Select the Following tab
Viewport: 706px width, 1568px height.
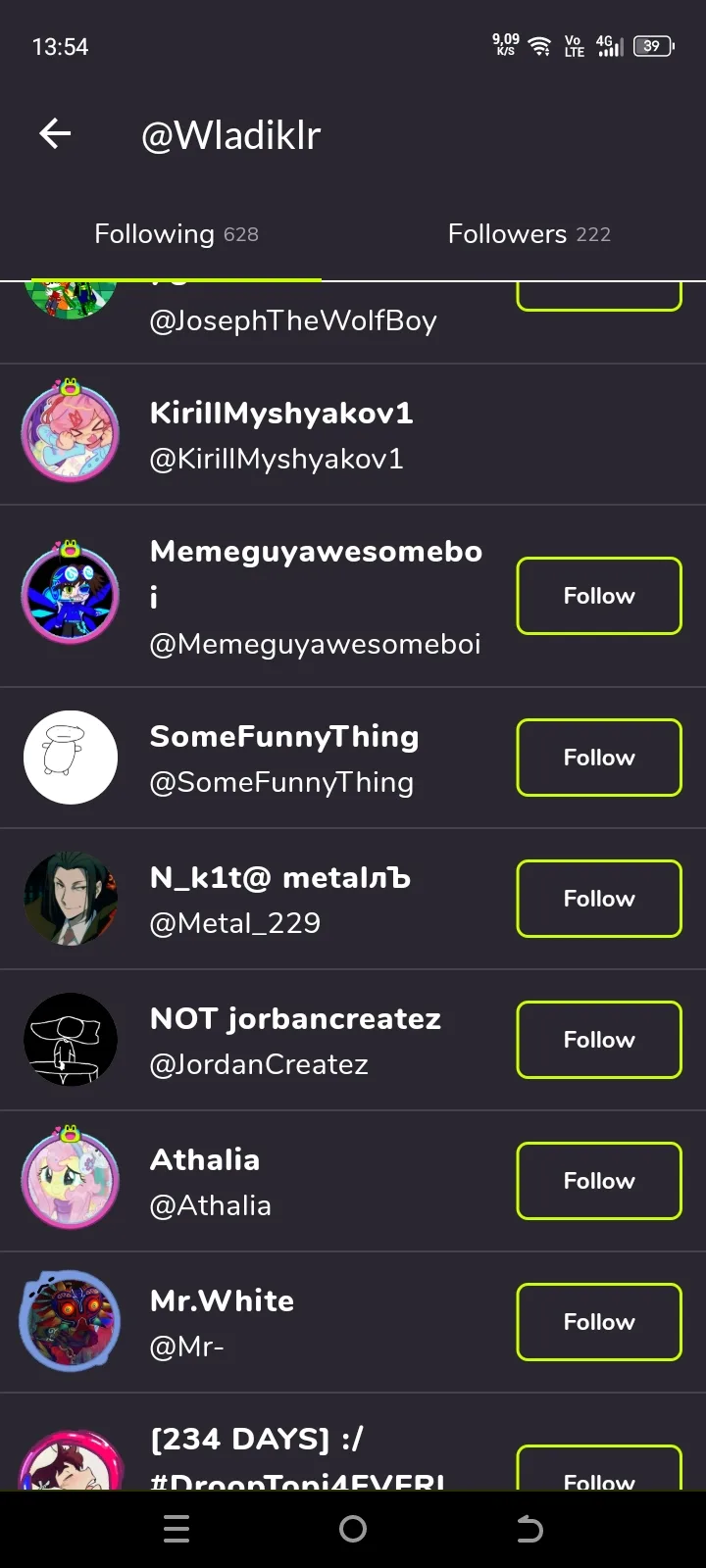[176, 234]
